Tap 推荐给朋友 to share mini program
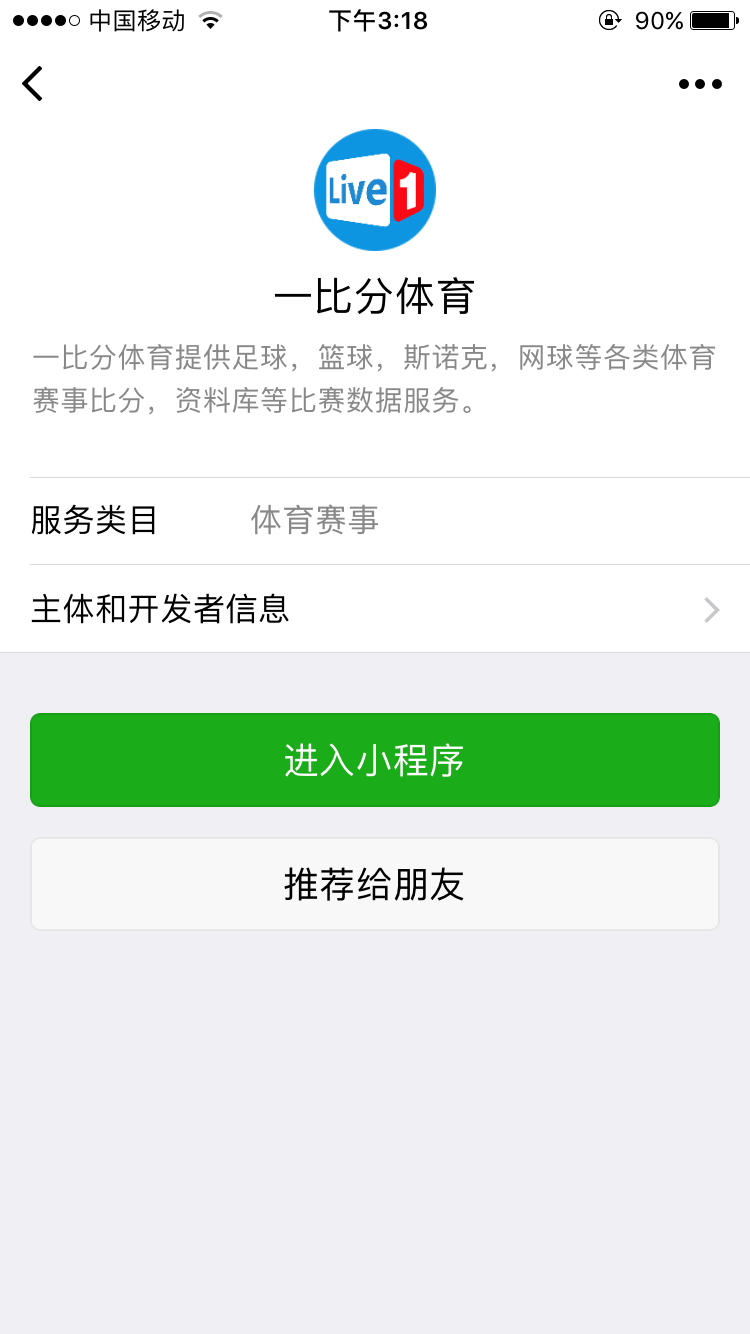 coord(375,884)
